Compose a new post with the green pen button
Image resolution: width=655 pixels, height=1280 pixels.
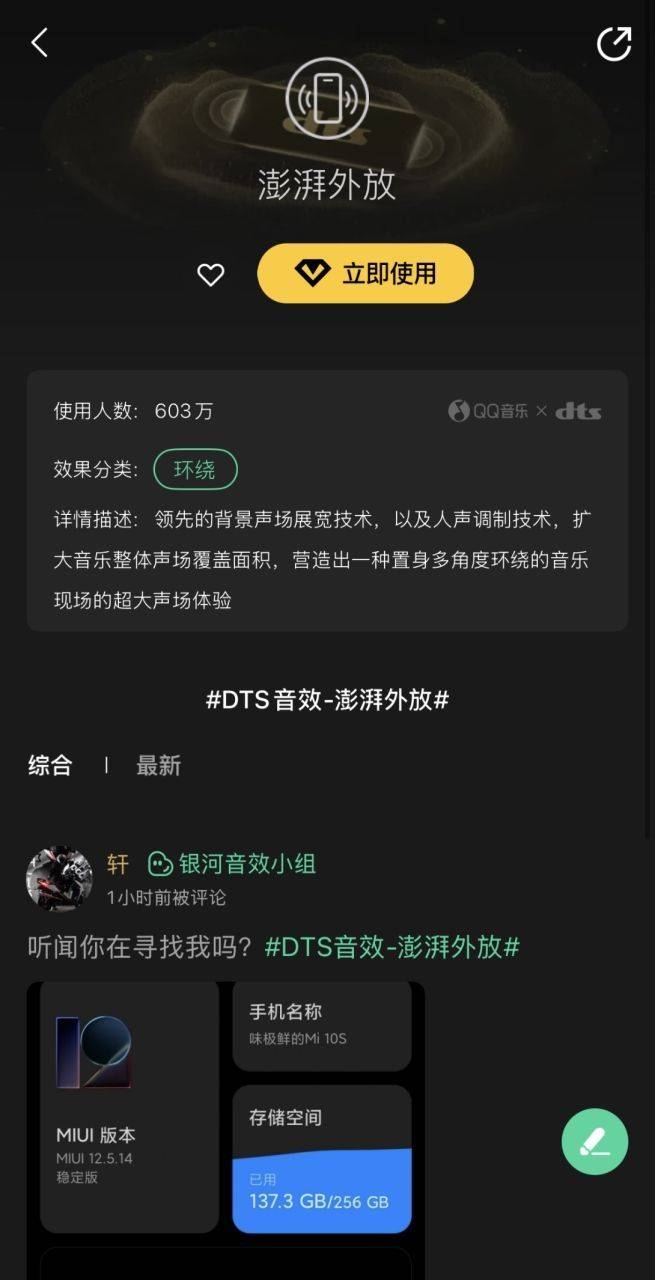click(594, 1141)
